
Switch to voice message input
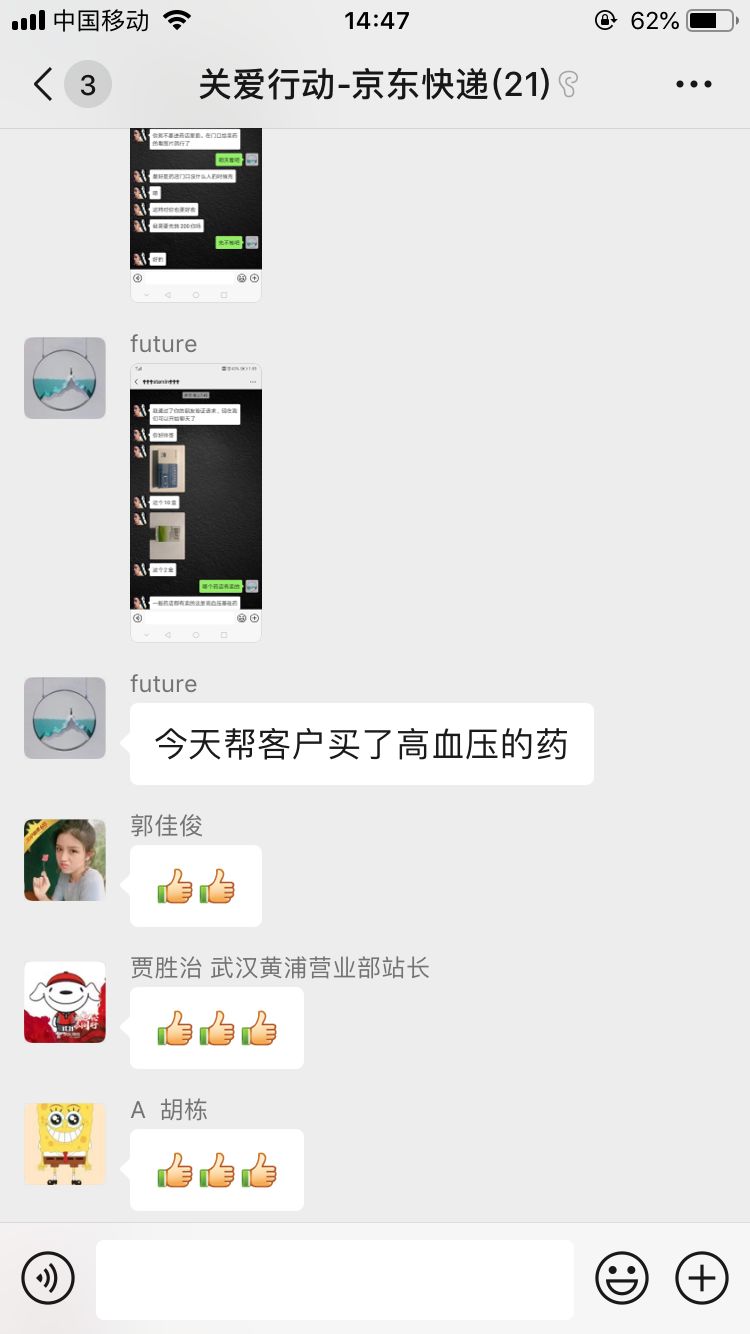pyautogui.click(x=48, y=1278)
